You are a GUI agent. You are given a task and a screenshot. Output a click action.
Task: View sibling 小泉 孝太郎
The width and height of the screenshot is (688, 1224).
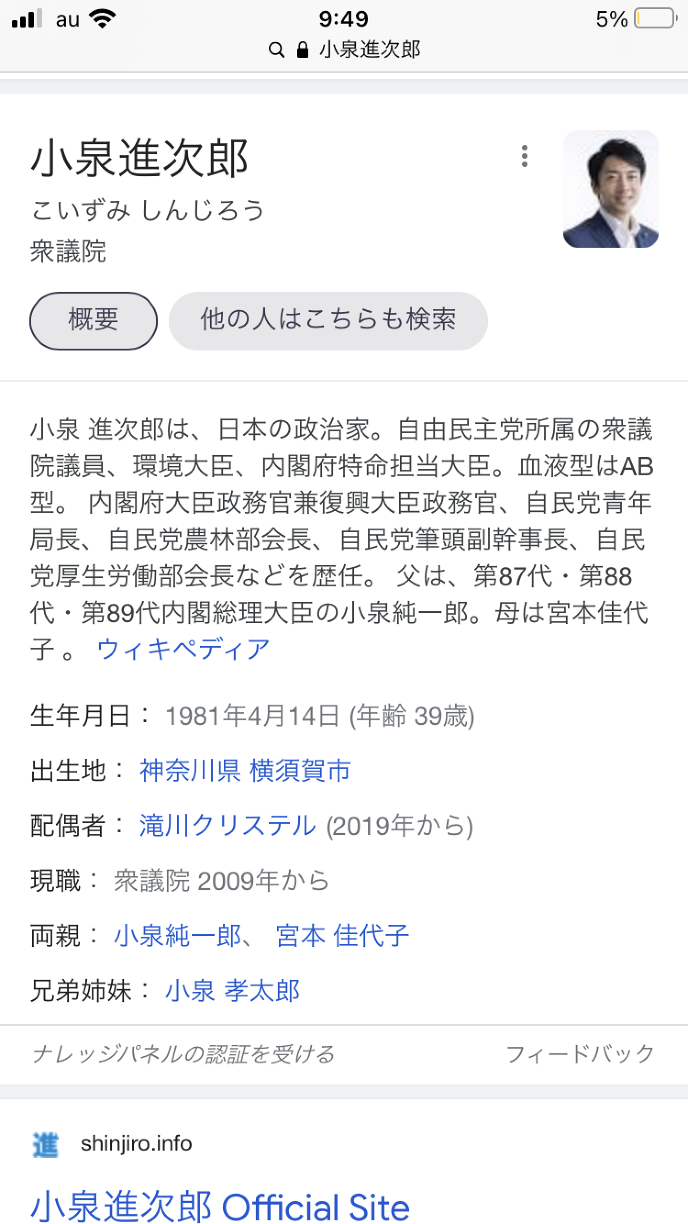pyautogui.click(x=232, y=991)
